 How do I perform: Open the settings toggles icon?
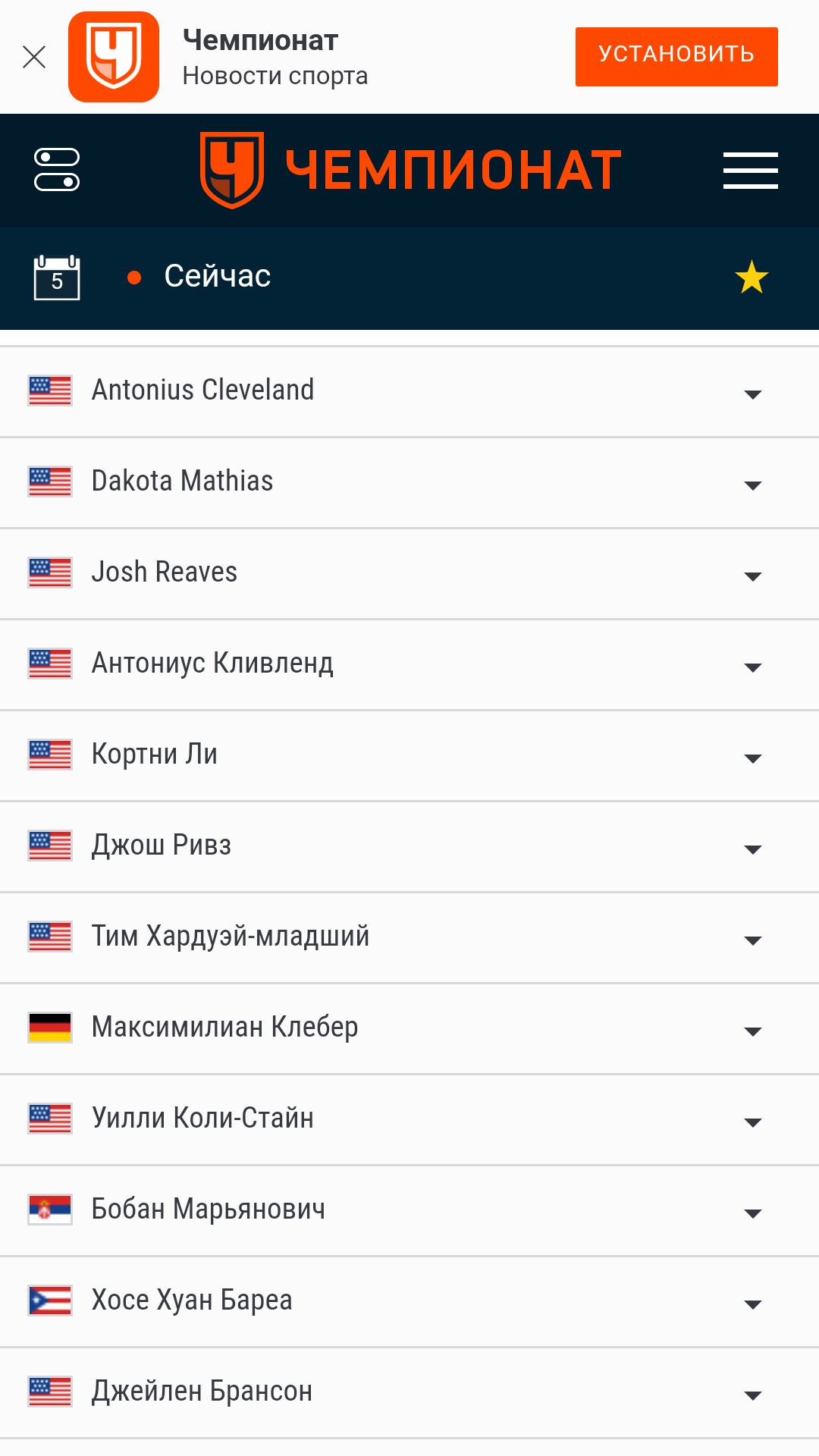pos(57,169)
